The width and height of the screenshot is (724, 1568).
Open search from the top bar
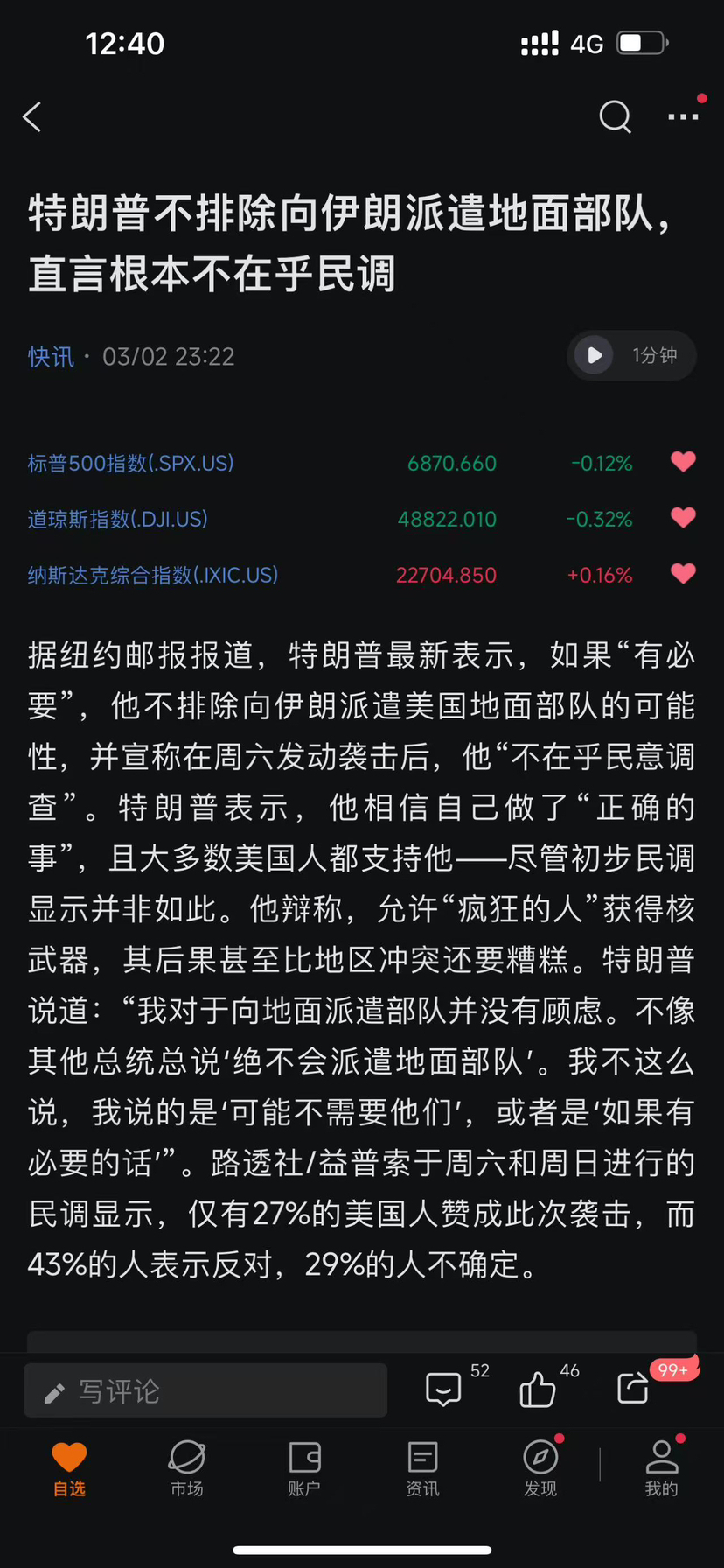pos(615,116)
